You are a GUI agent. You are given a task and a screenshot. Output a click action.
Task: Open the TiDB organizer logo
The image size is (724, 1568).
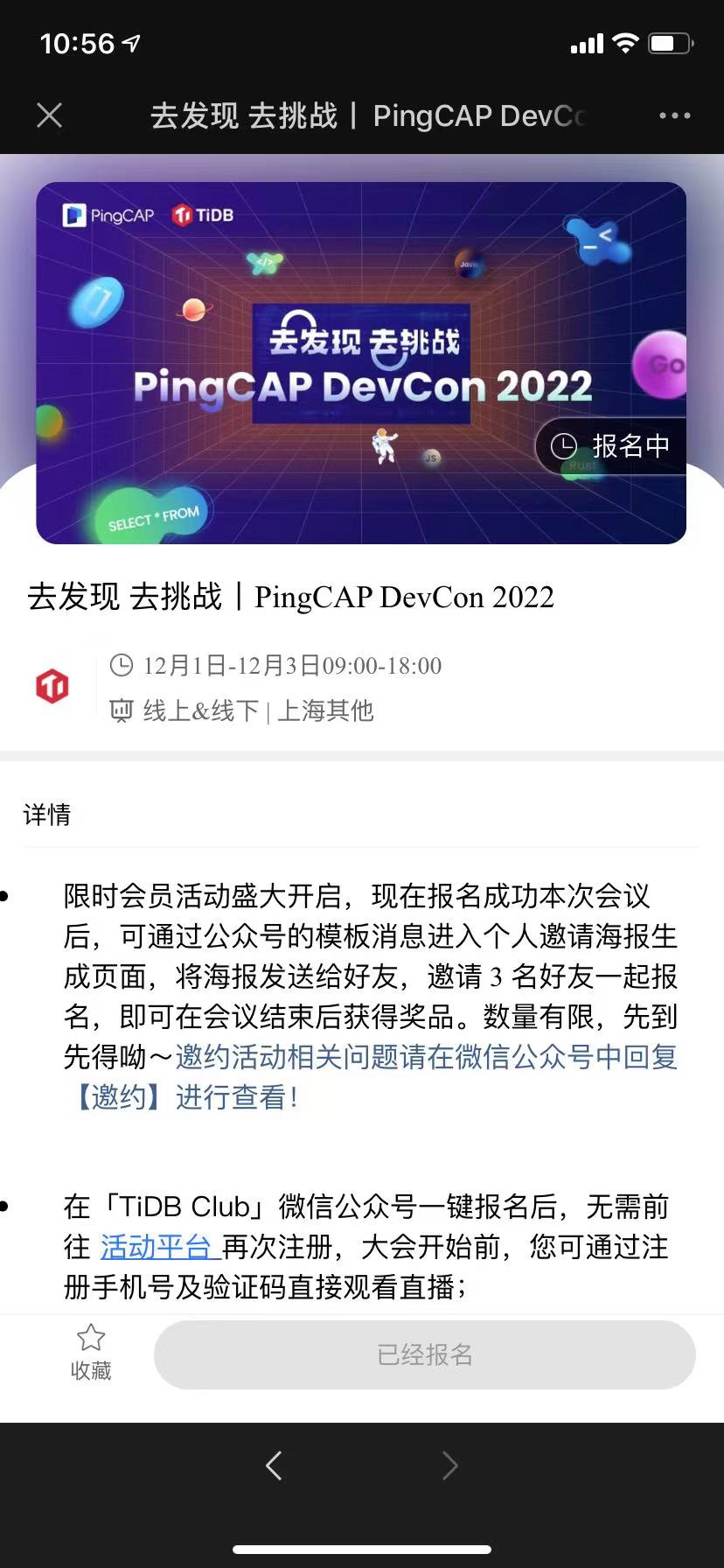point(52,686)
